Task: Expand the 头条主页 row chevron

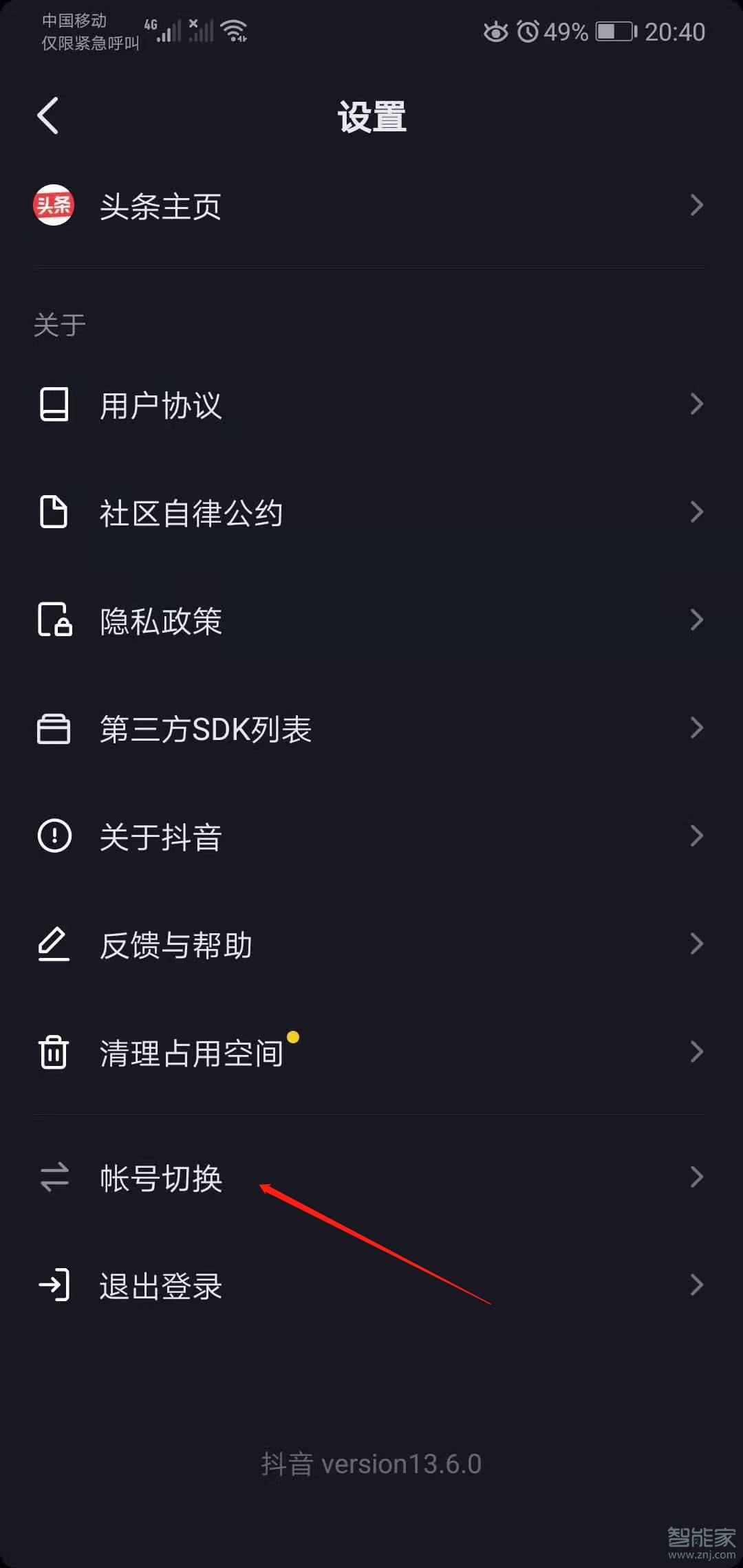Action: [x=696, y=206]
